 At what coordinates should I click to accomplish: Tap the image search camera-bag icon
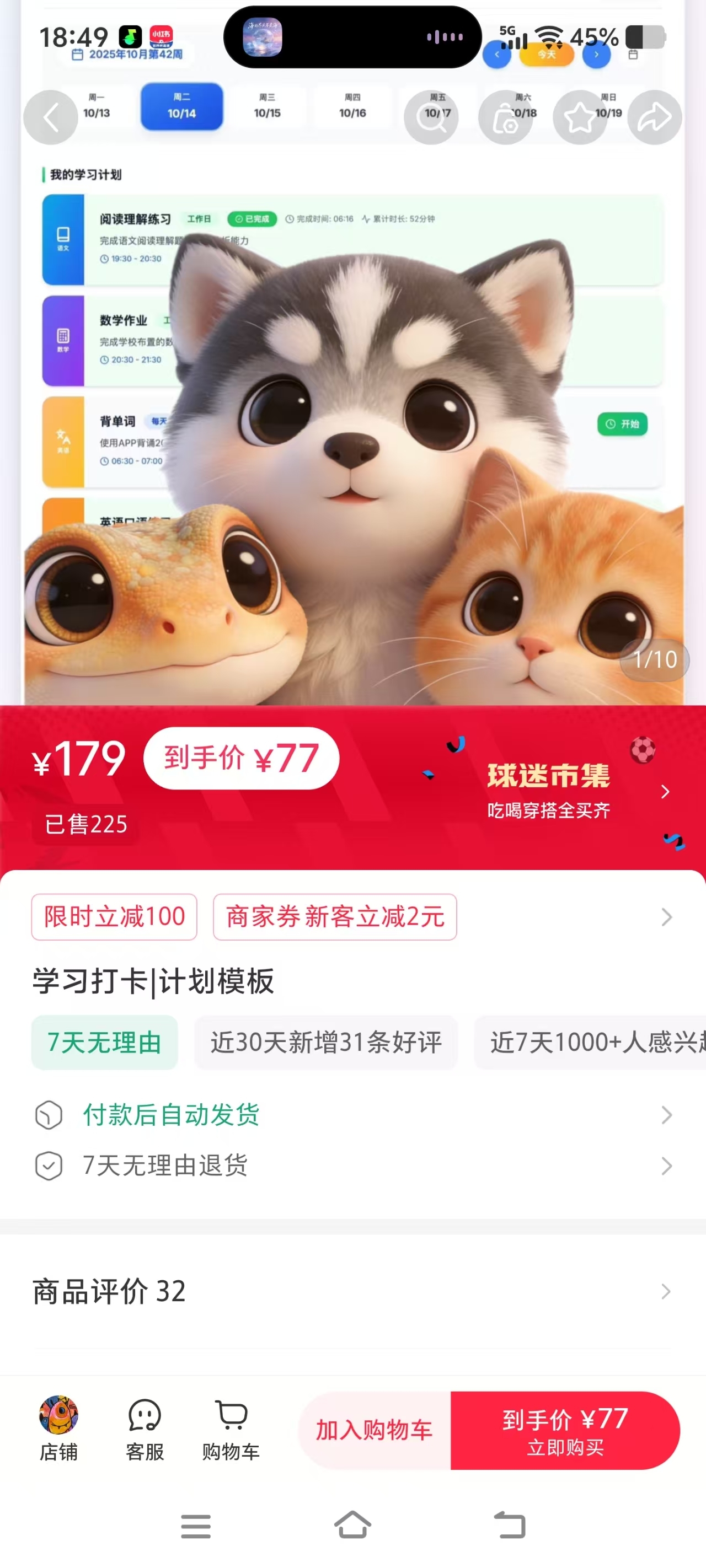pyautogui.click(x=506, y=117)
